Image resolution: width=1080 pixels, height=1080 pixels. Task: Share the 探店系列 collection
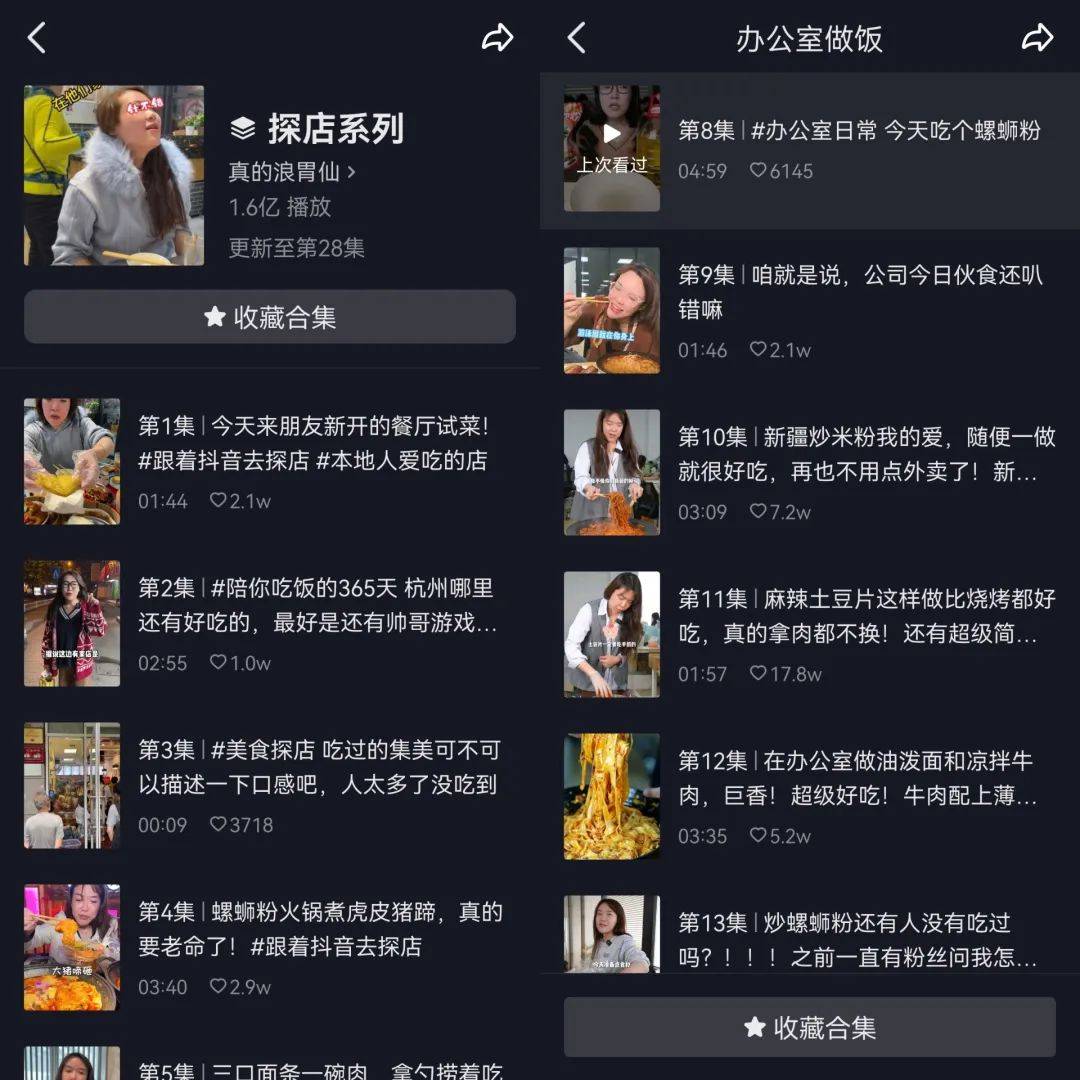pyautogui.click(x=497, y=39)
